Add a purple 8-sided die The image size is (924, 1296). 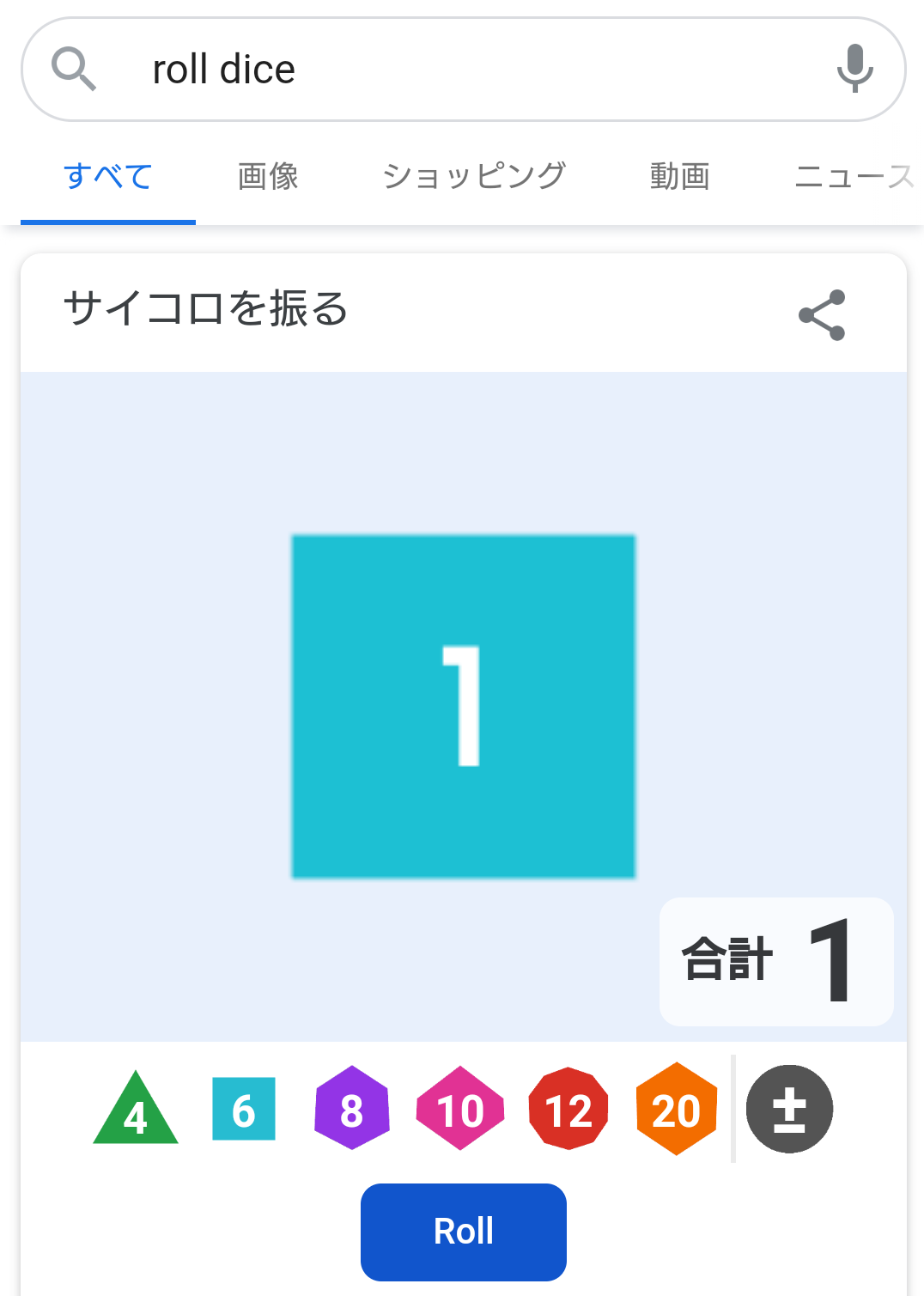point(352,1109)
